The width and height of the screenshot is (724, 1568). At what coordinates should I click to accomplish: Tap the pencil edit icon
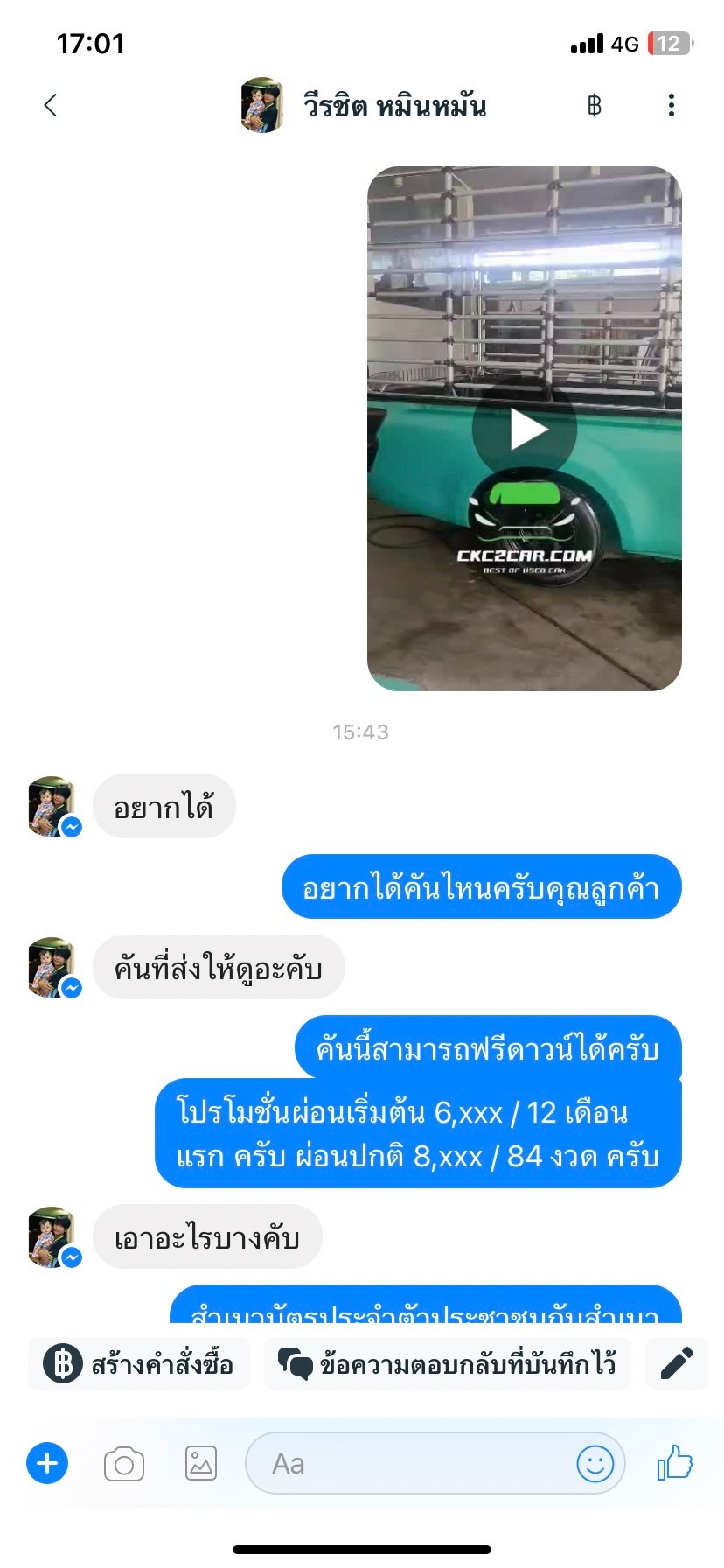pyautogui.click(x=677, y=1363)
